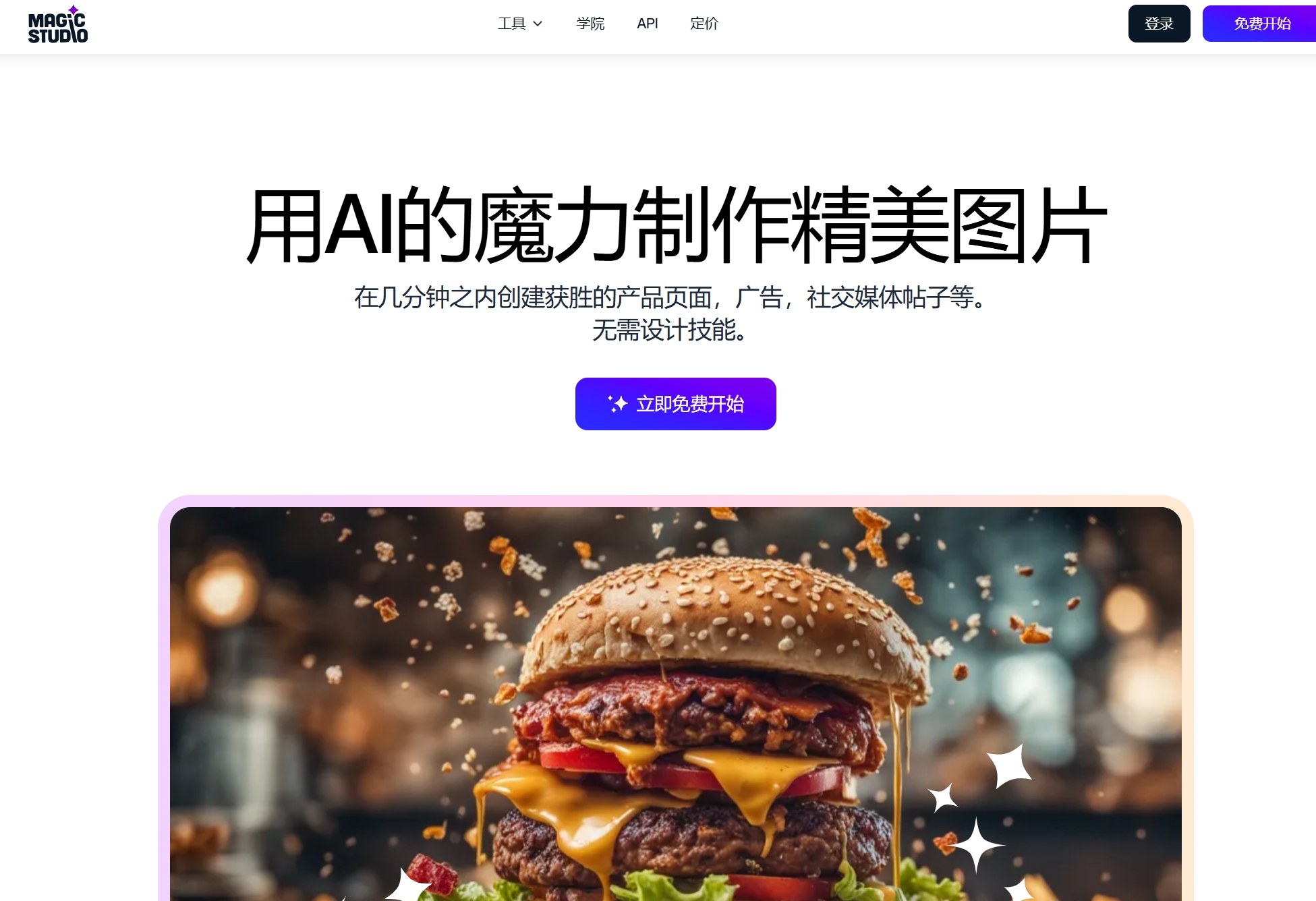This screenshot has width=1316, height=901.
Task: Tap the 登录 login button
Action: 1159,24
